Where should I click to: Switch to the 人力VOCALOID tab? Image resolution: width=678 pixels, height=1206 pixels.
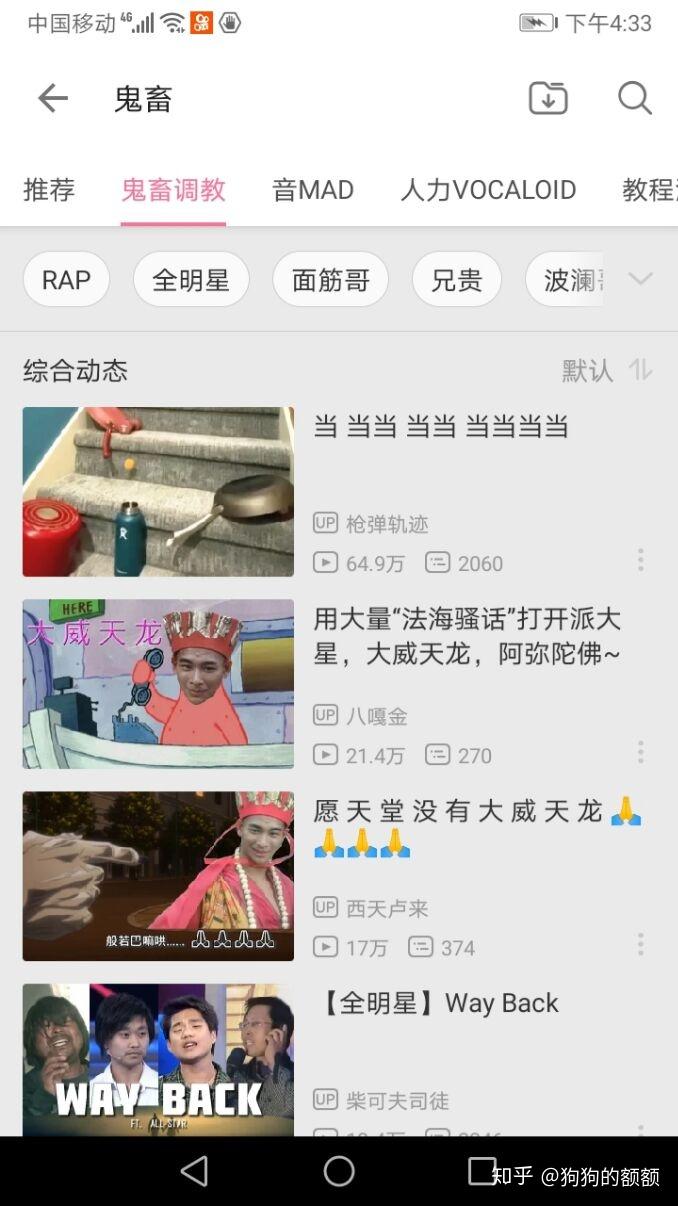488,190
